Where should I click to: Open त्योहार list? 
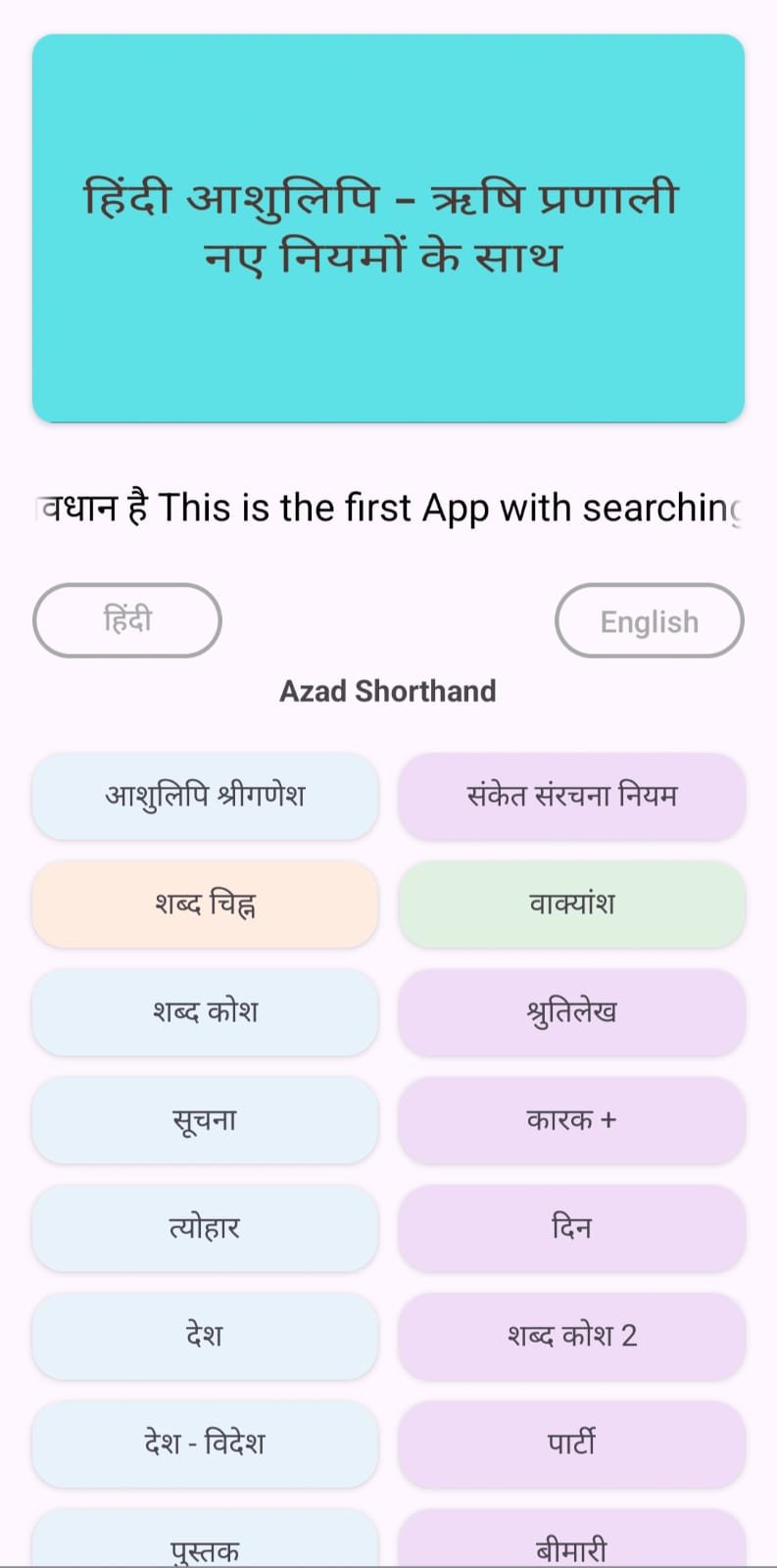[x=205, y=1227]
